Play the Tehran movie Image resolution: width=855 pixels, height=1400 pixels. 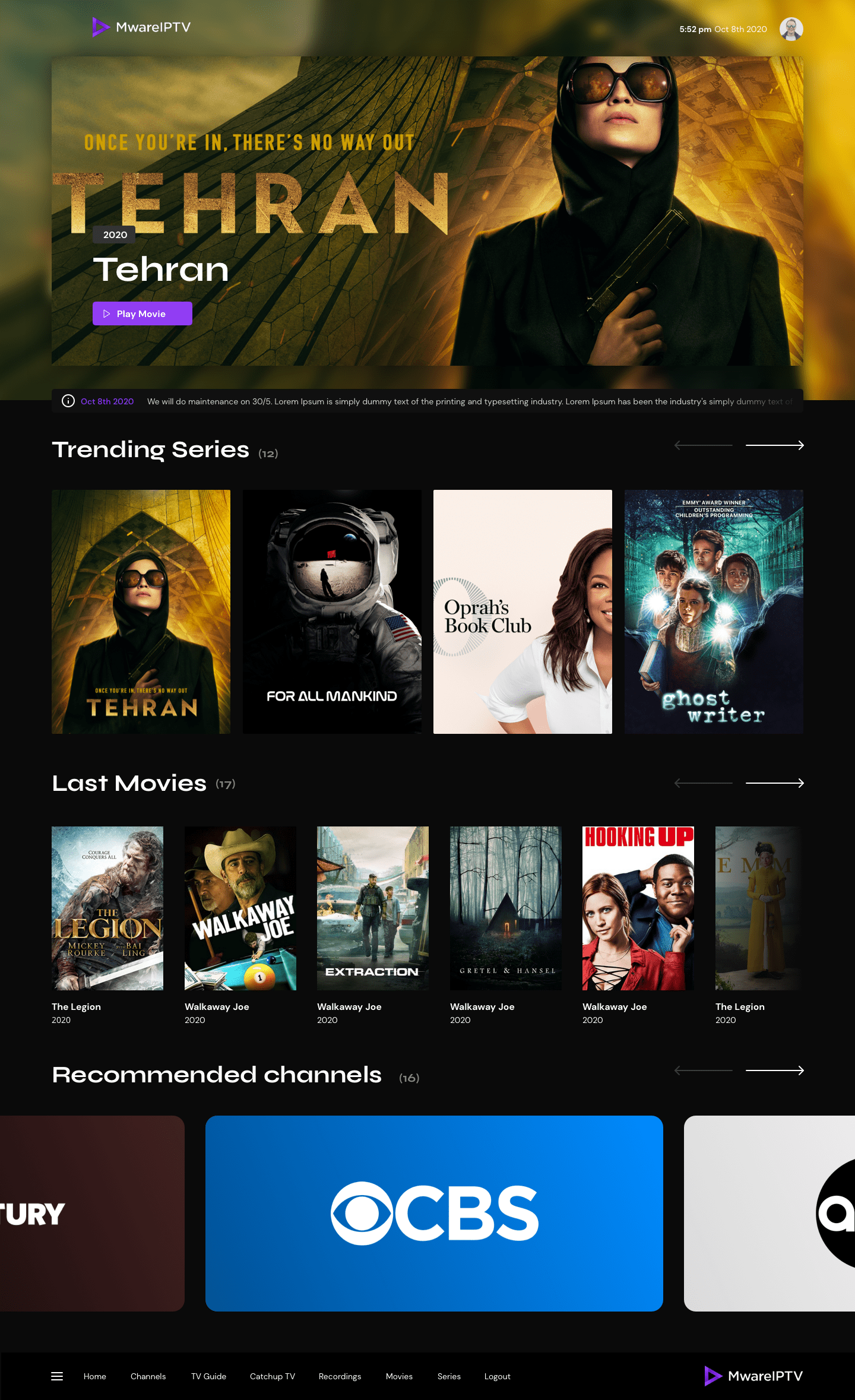142,313
